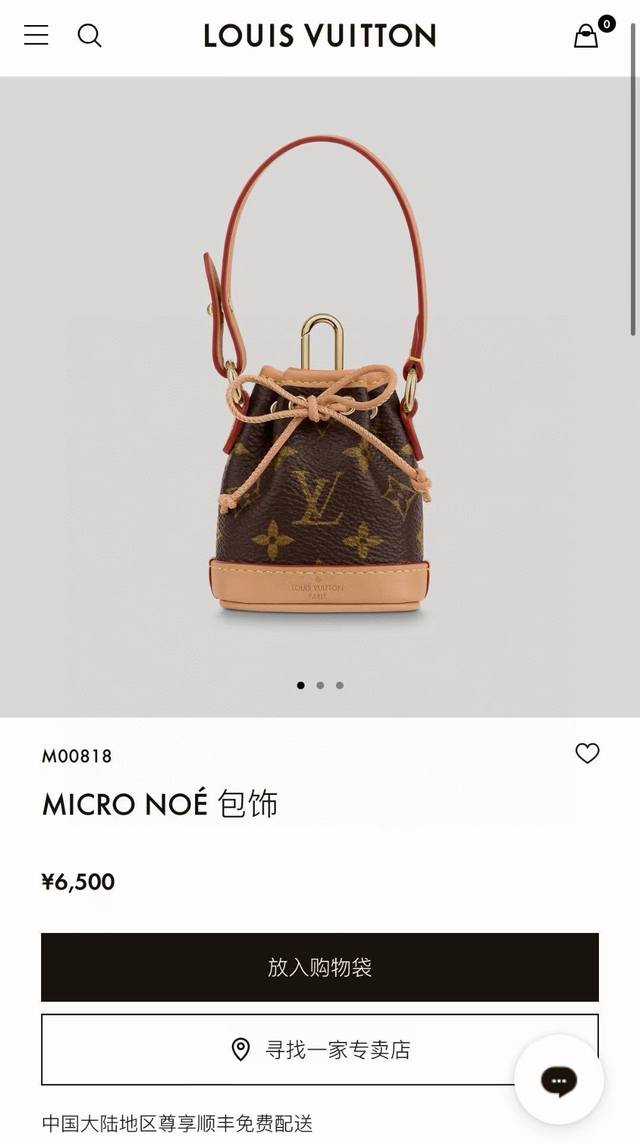Tap 寻找一家专卖店 button
The image size is (640, 1143).
pyautogui.click(x=320, y=1049)
